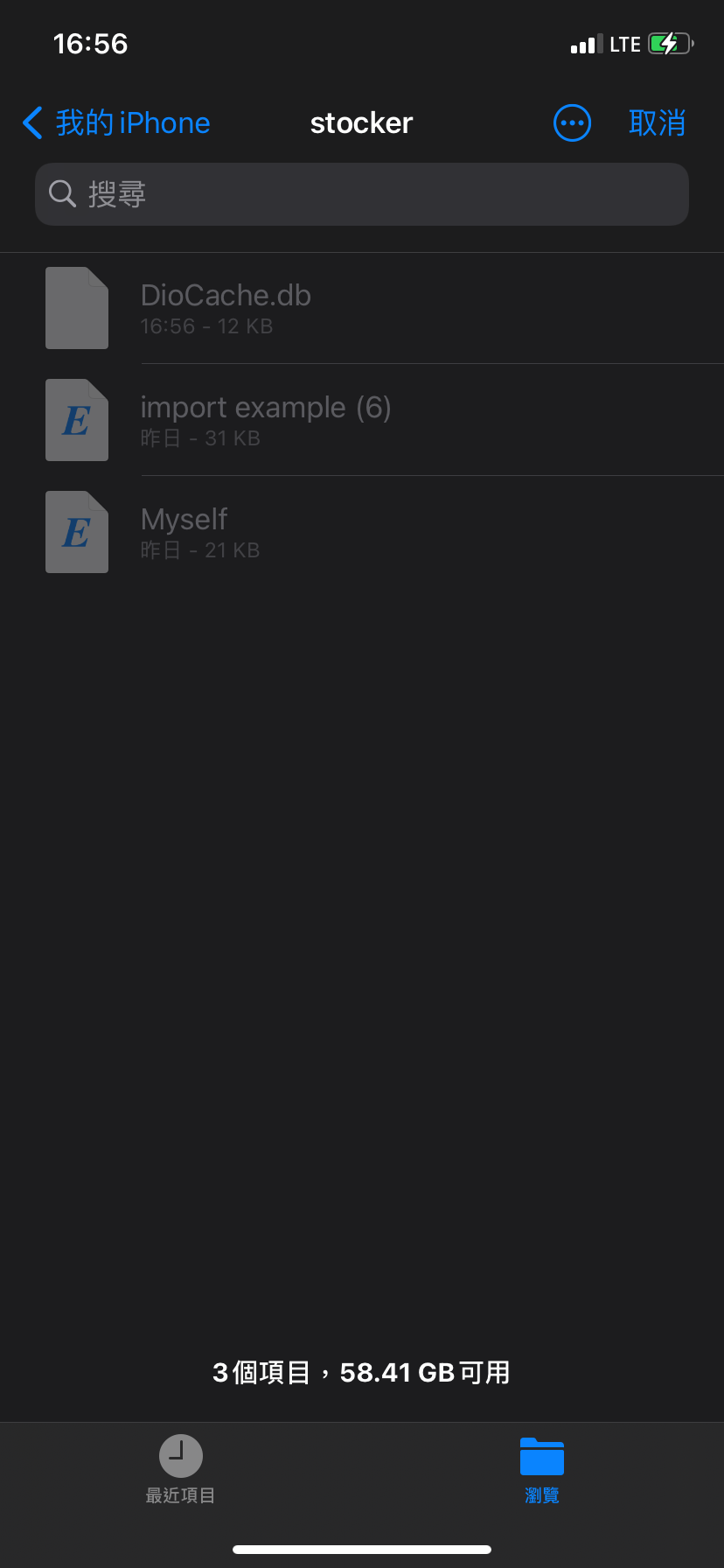Switch to the 瀏覽 tab
The image size is (724, 1568).
(x=542, y=1470)
